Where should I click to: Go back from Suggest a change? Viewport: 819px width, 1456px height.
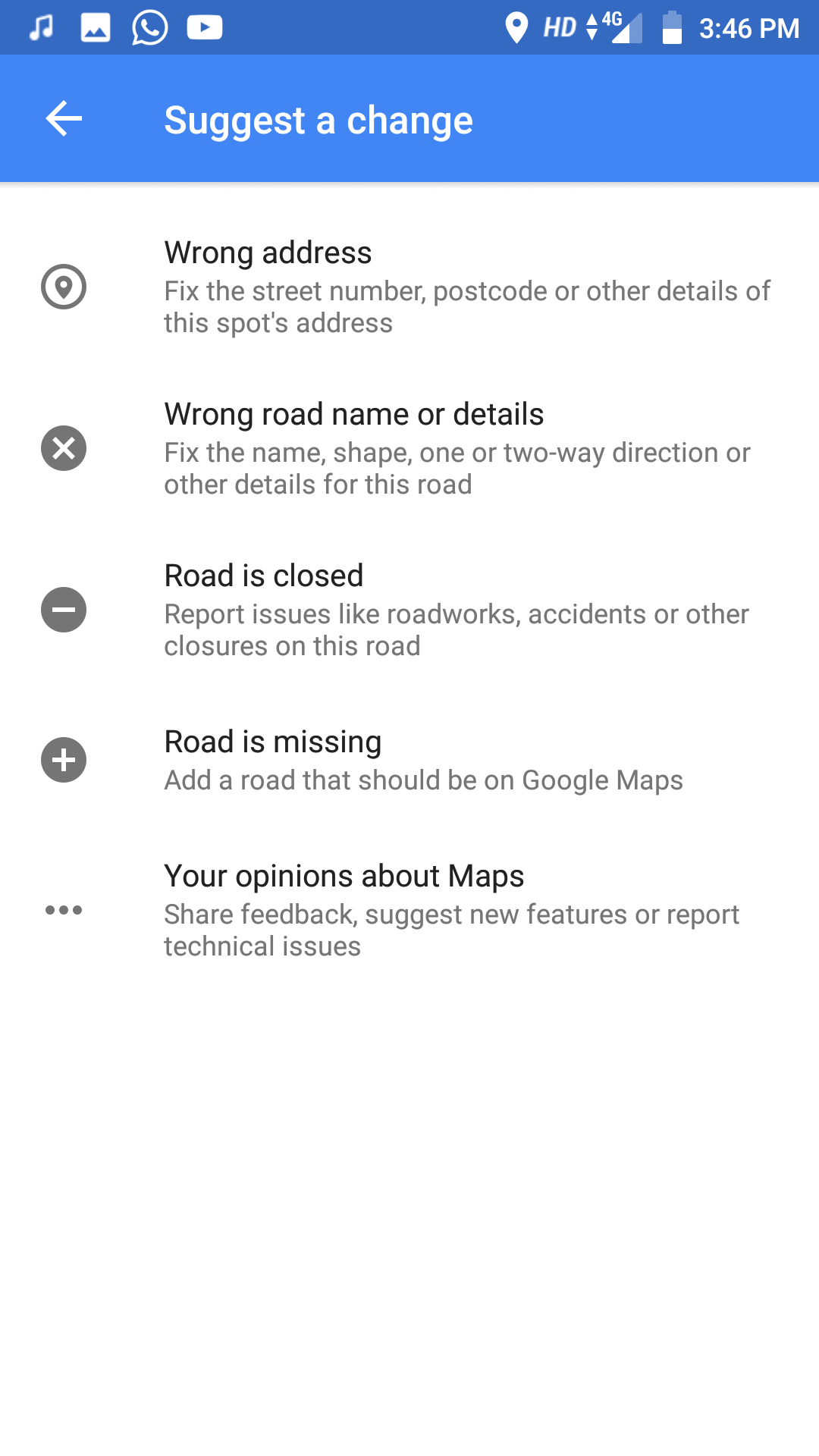64,119
